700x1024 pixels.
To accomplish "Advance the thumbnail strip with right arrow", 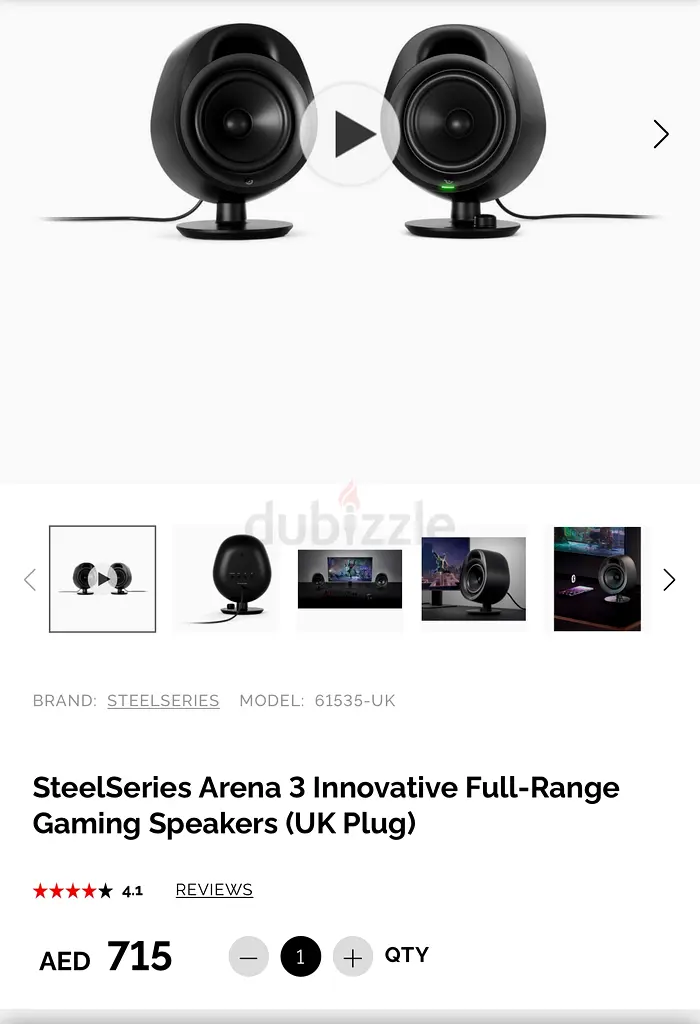I will (668, 579).
